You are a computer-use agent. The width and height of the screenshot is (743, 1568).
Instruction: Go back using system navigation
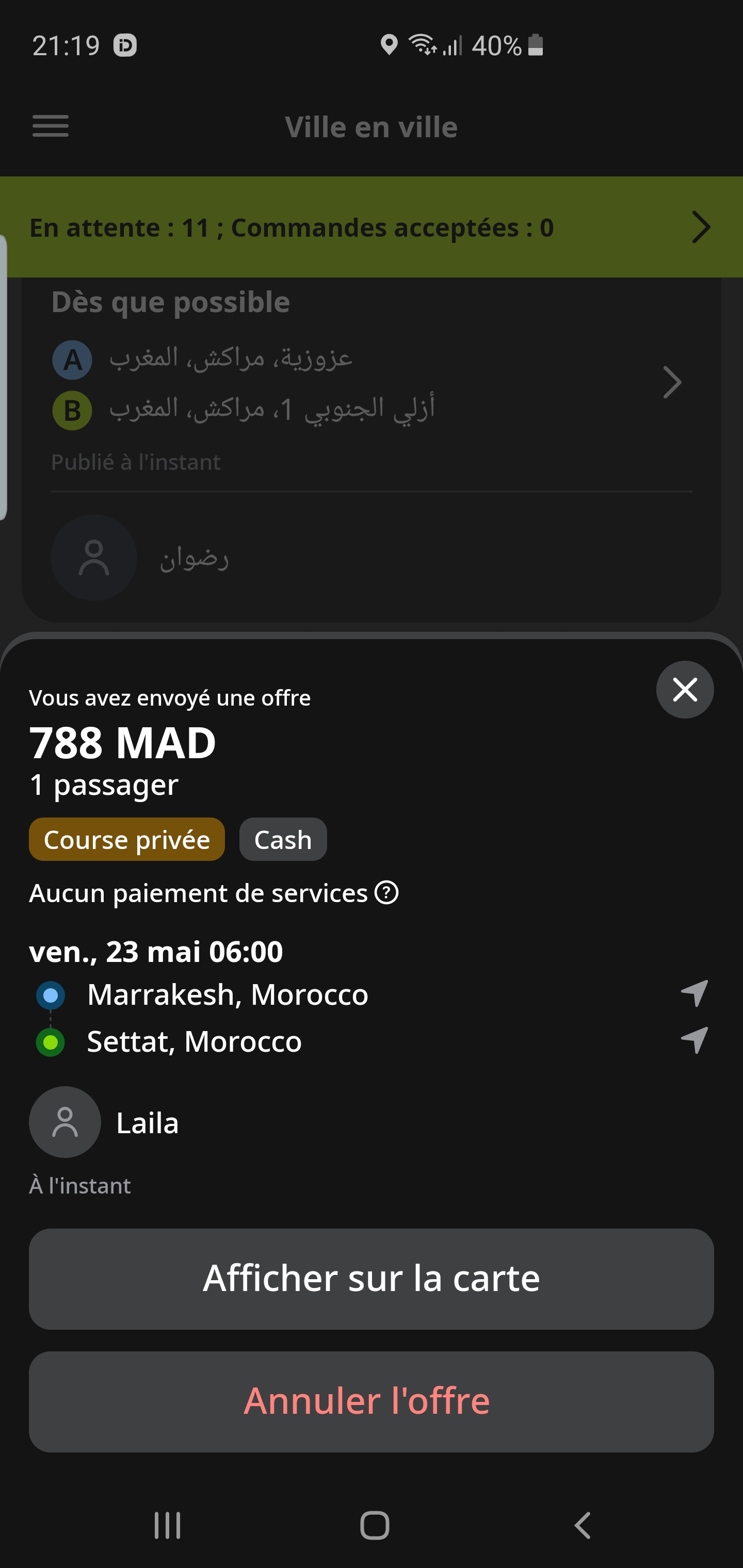(582, 1525)
